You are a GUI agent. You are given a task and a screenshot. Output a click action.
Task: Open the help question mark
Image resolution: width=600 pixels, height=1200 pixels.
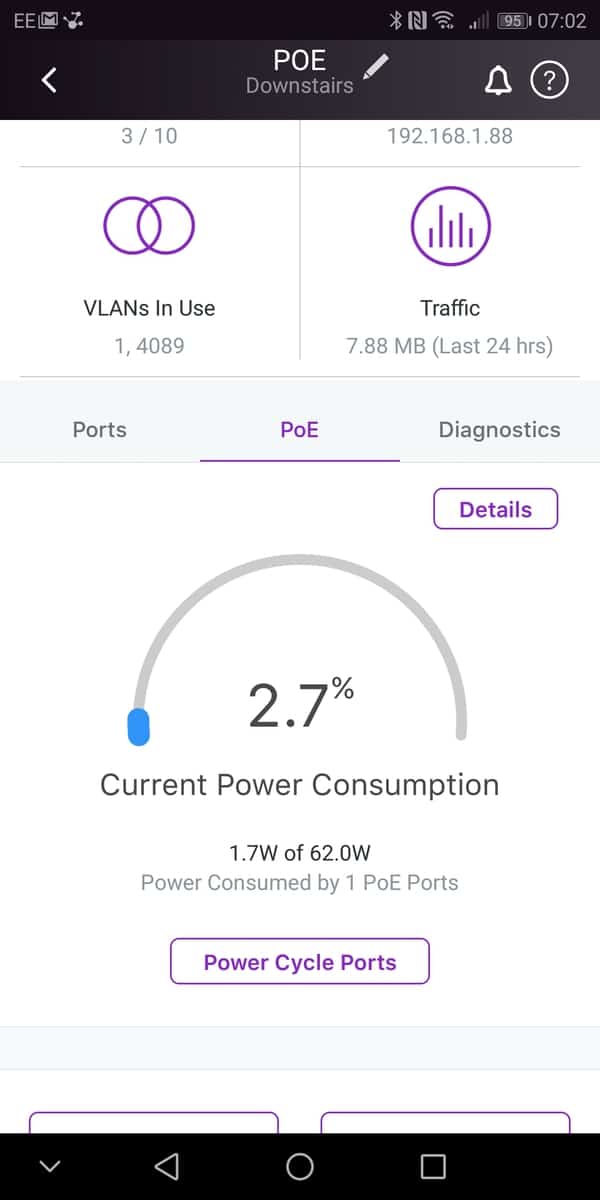coord(549,81)
